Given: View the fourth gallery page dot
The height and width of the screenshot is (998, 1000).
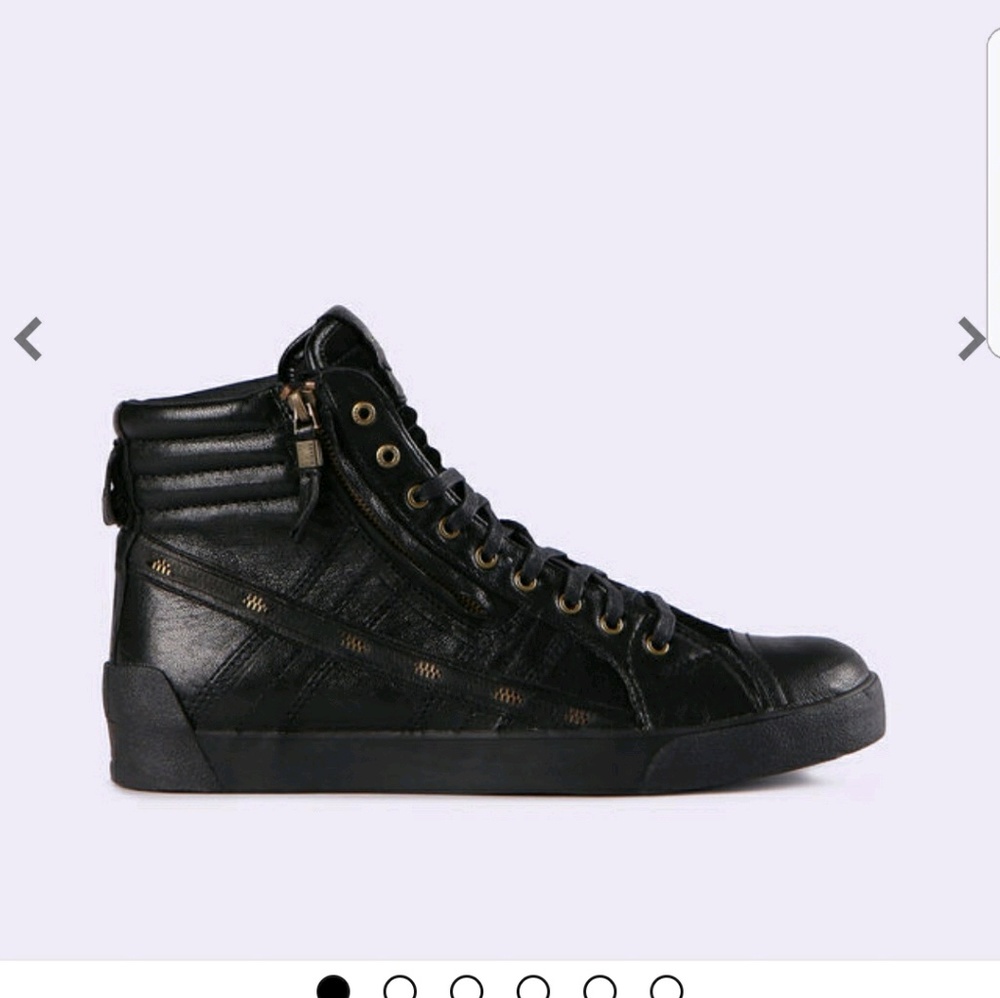Looking at the screenshot, I should 533,990.
